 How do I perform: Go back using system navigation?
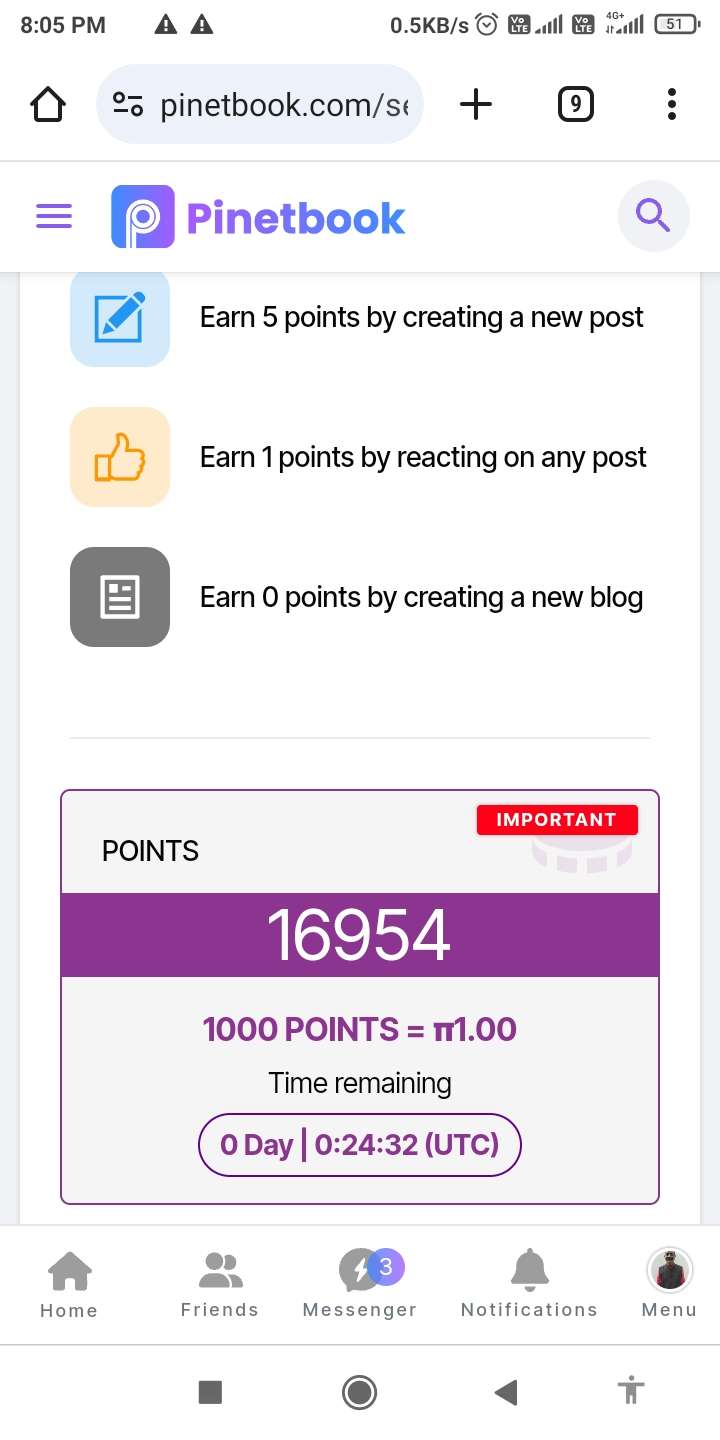(506, 1391)
